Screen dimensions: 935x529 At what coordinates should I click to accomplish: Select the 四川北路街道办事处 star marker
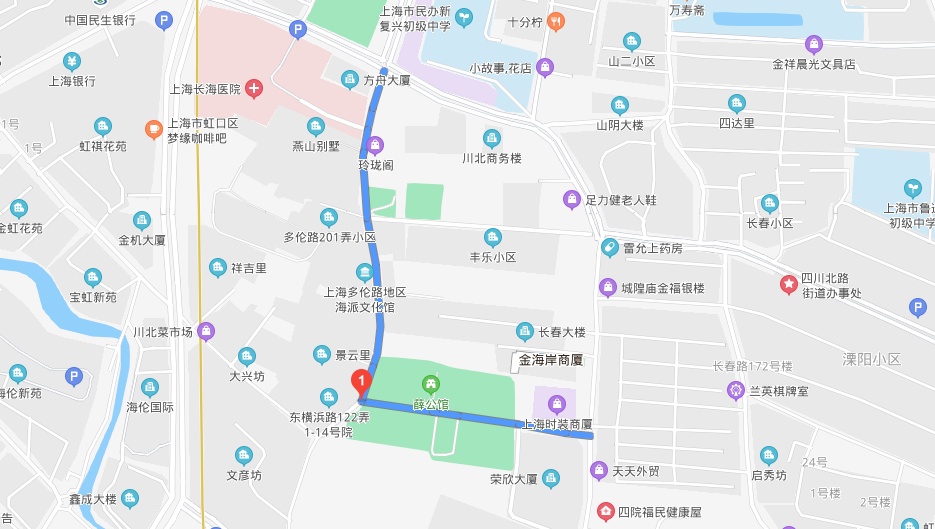789,285
